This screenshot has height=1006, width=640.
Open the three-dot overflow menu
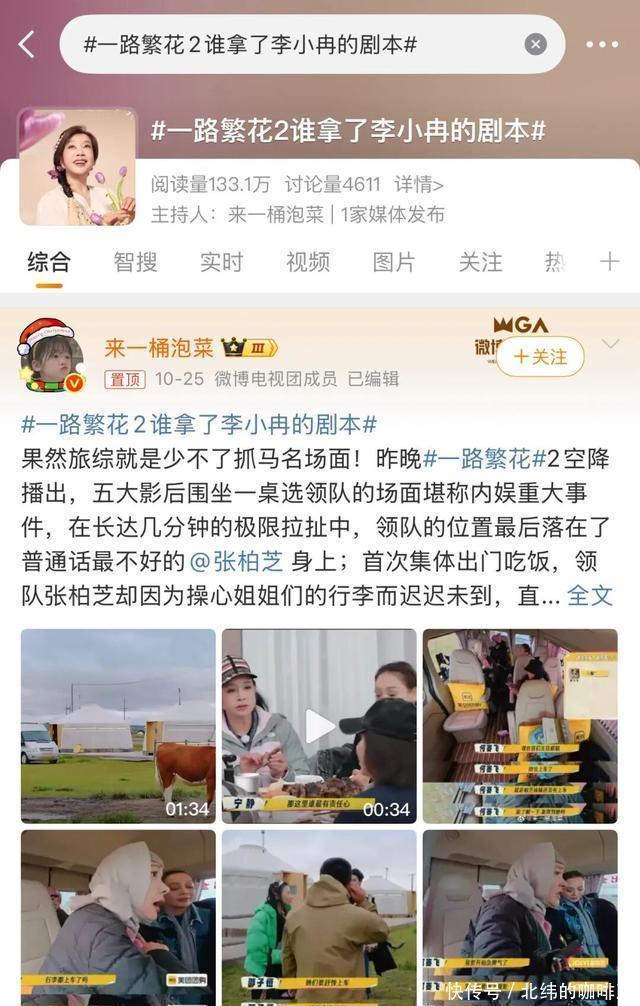pyautogui.click(x=602, y=44)
